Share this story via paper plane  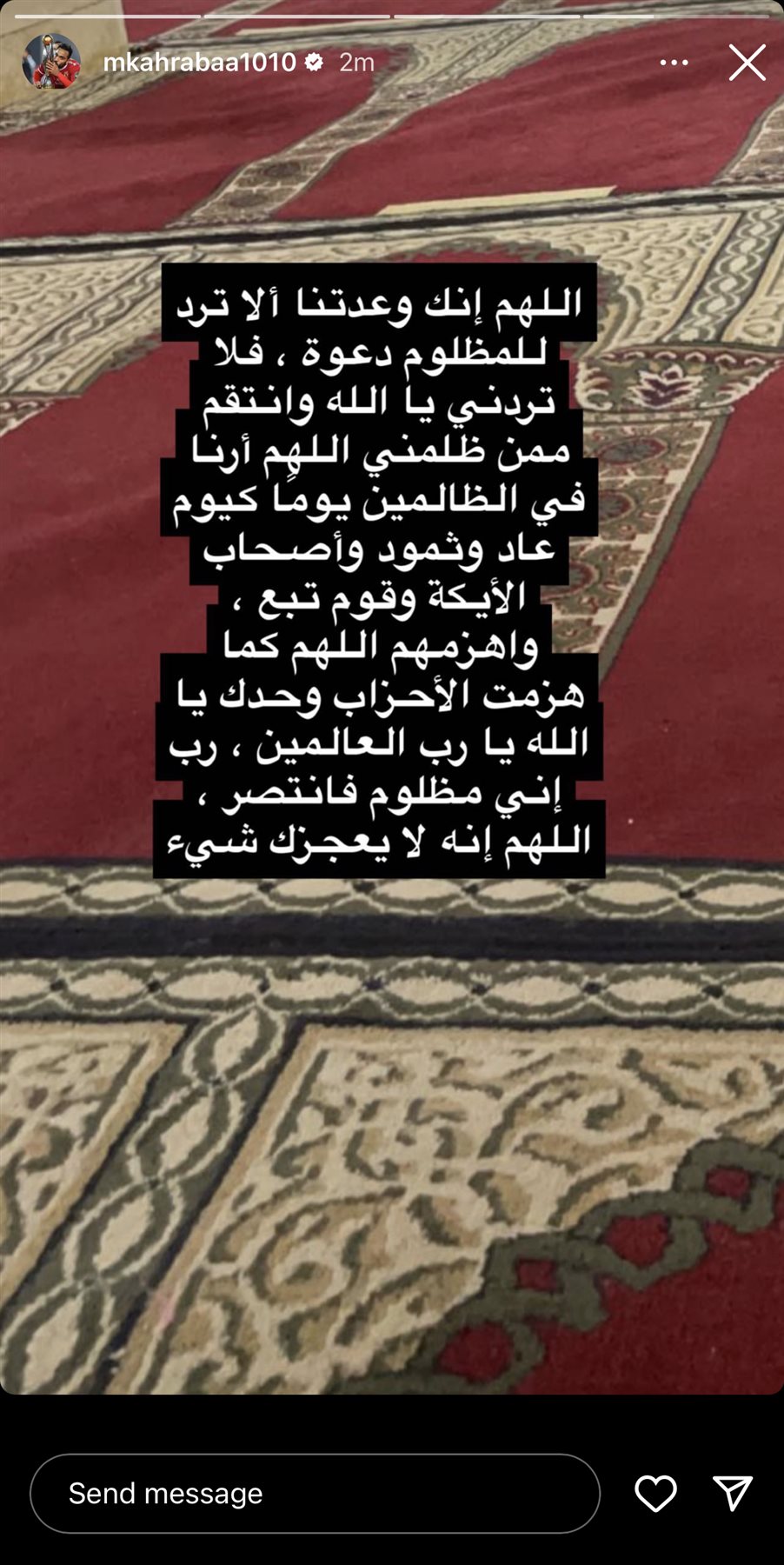tap(732, 1494)
